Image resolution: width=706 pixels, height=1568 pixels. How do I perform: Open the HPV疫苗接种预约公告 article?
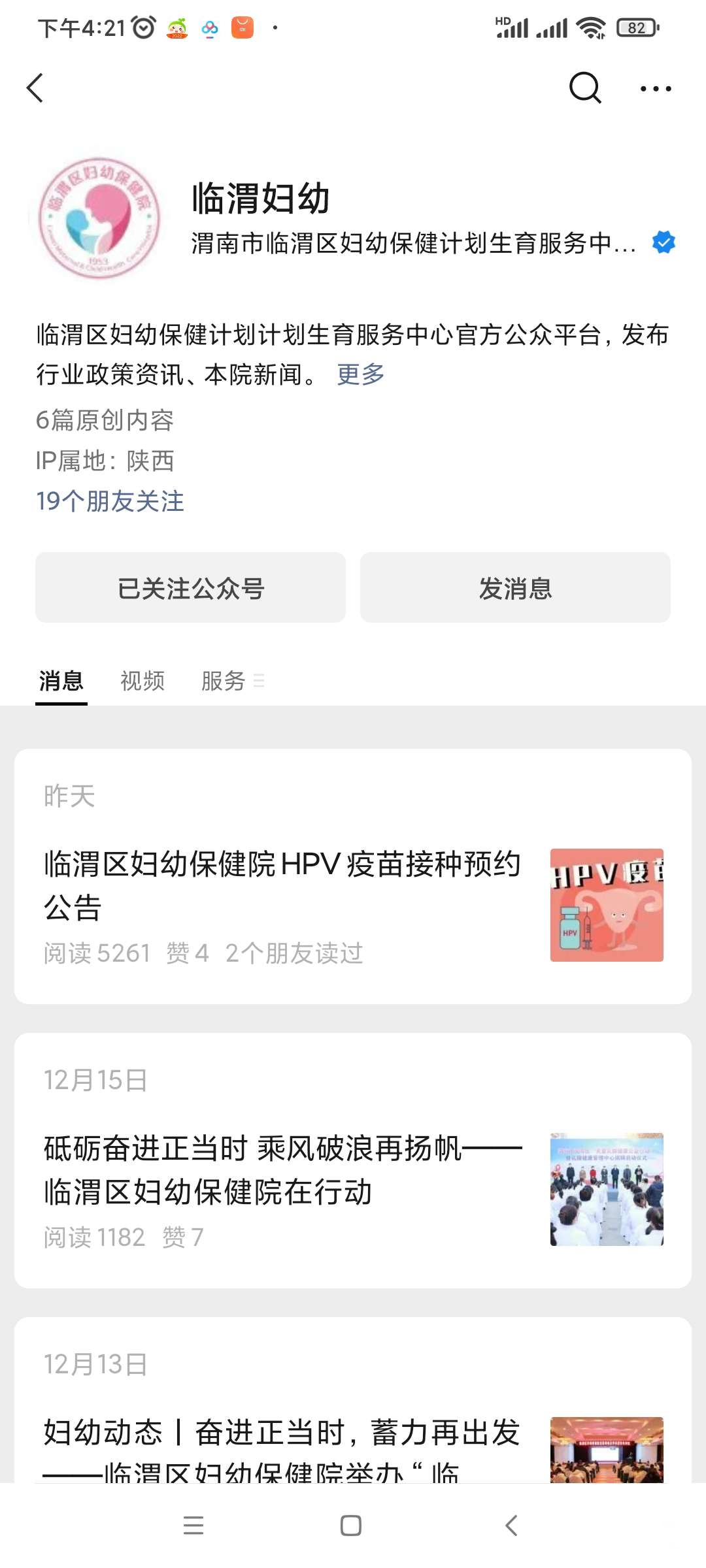[x=282, y=885]
